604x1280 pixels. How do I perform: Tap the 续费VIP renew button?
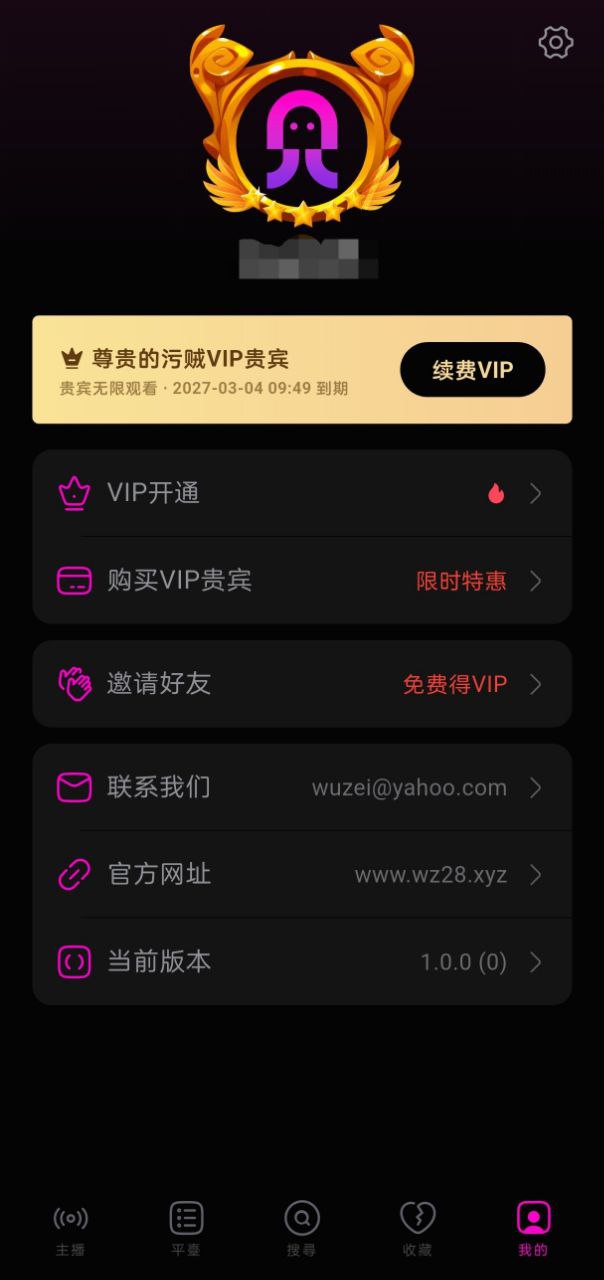pos(472,370)
